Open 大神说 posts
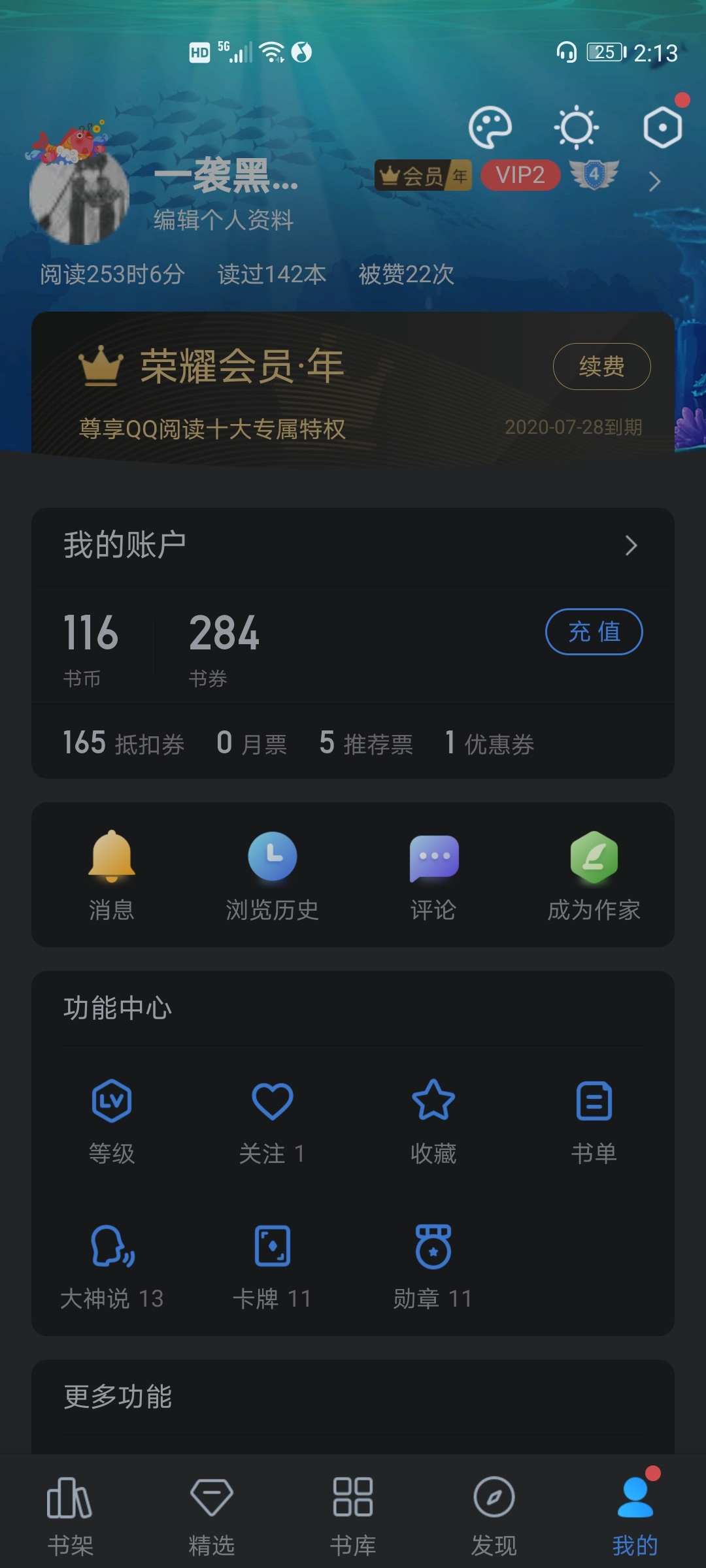Viewport: 706px width, 1568px height. tap(112, 1266)
